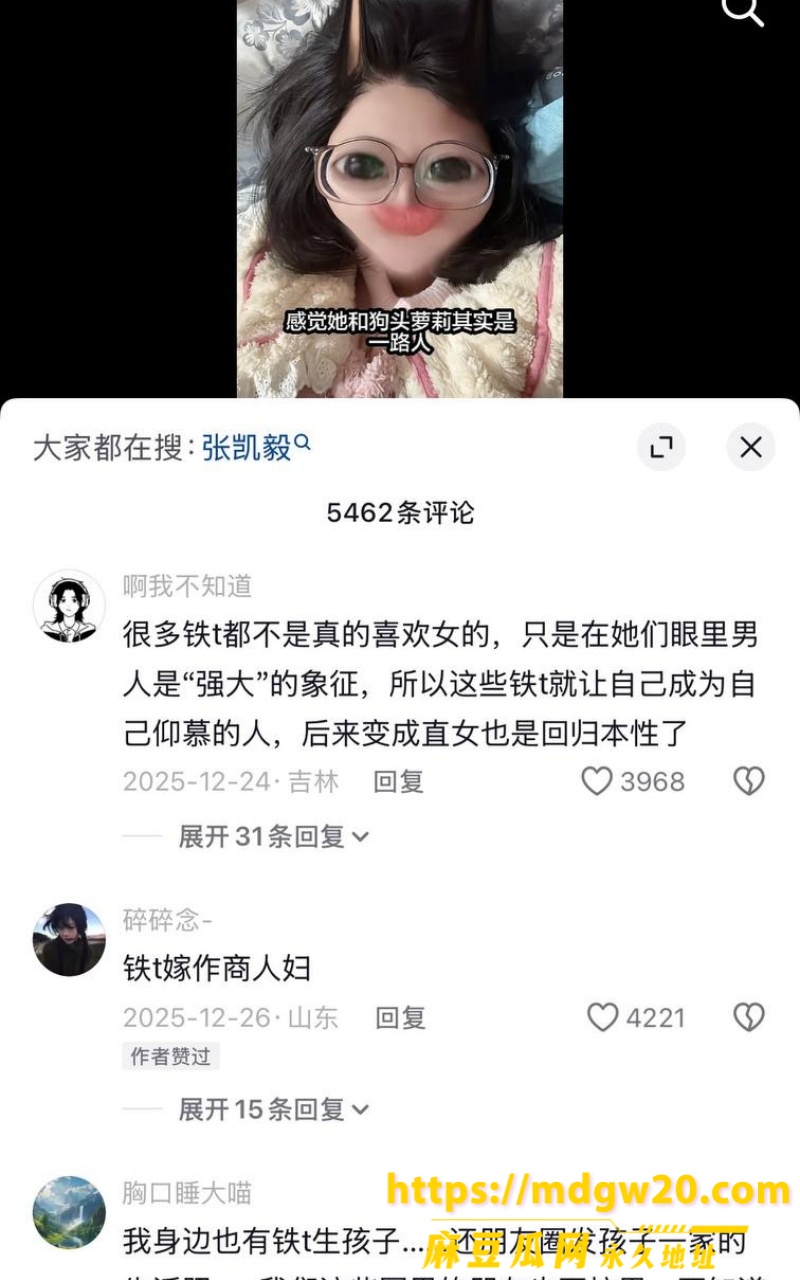Image resolution: width=800 pixels, height=1280 pixels.
Task: Reply to 啊我不知道's comment
Action: [x=398, y=782]
